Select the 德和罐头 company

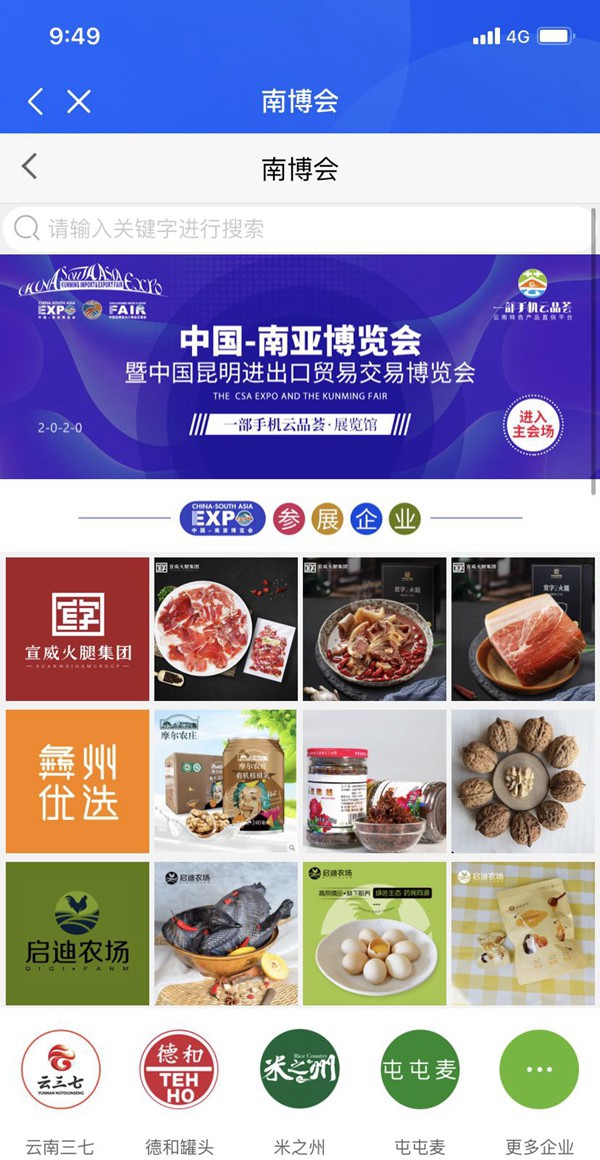tap(179, 1070)
